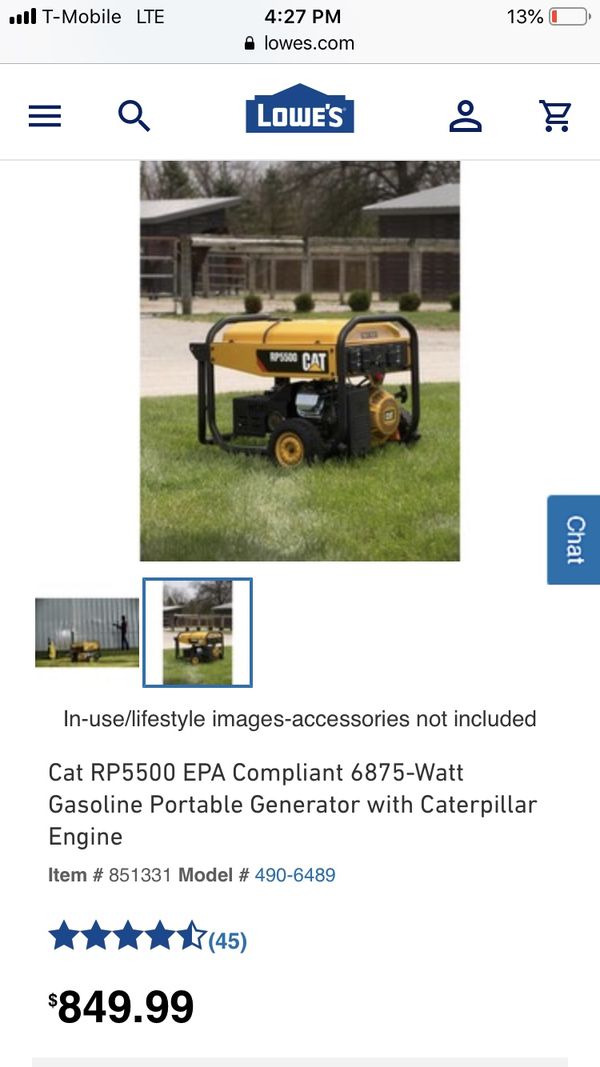Tap the lowes.com address bar
Viewport: 600px width, 1067px height.
(x=300, y=44)
